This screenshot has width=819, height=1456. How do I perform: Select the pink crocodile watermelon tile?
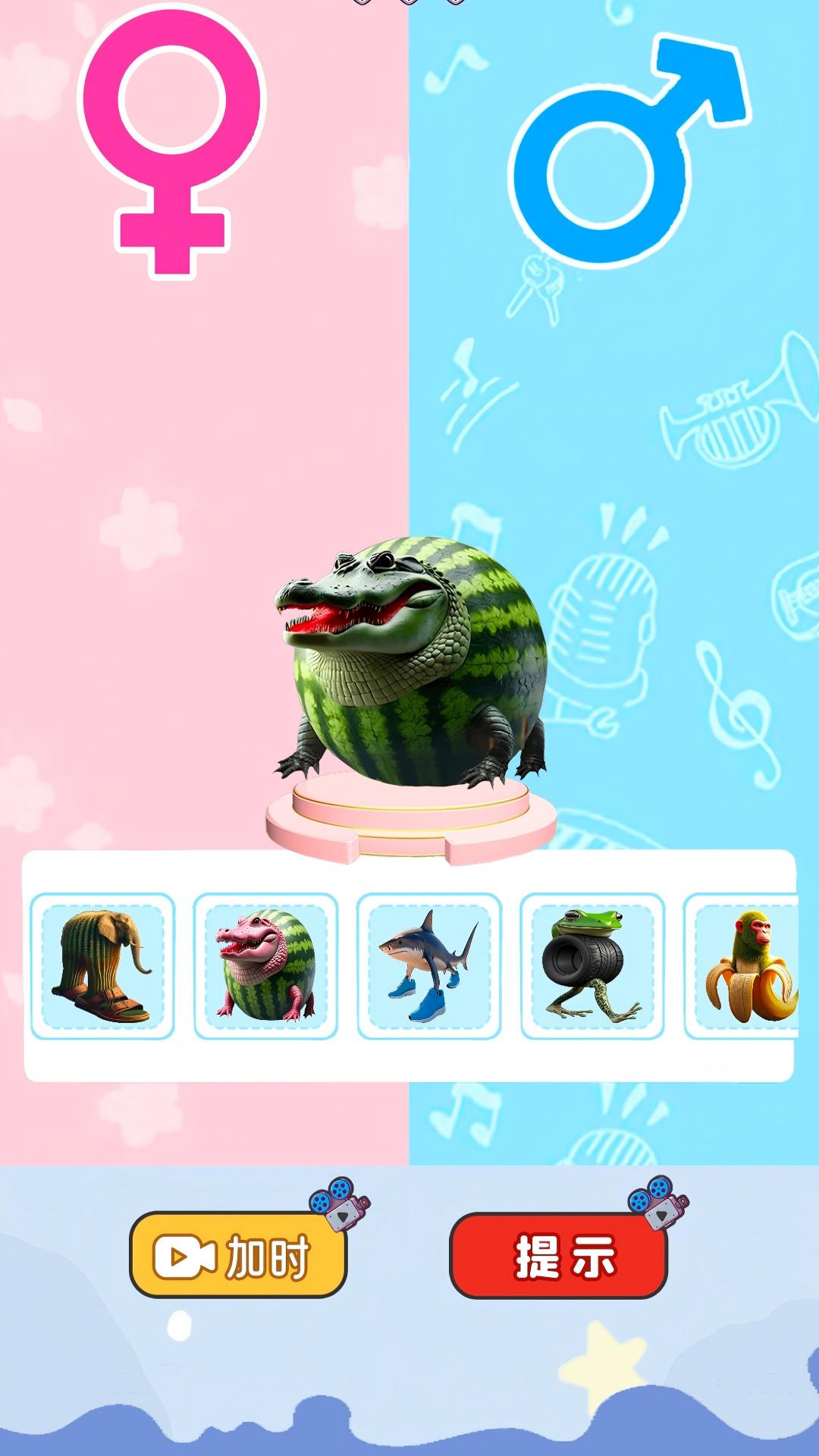pos(265,965)
